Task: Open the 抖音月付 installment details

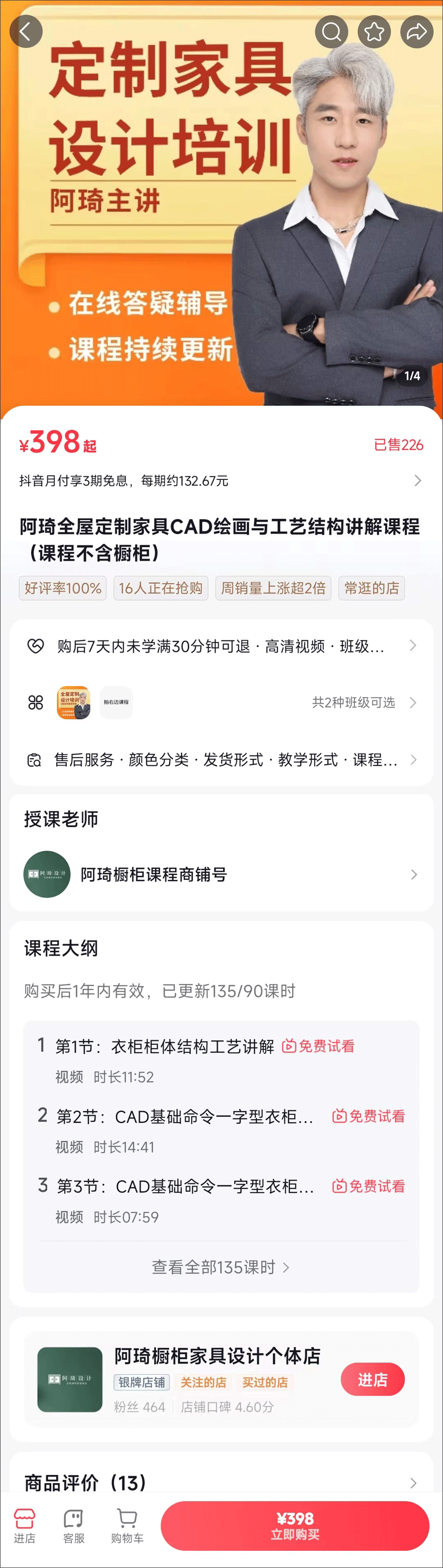Action: pos(220,481)
